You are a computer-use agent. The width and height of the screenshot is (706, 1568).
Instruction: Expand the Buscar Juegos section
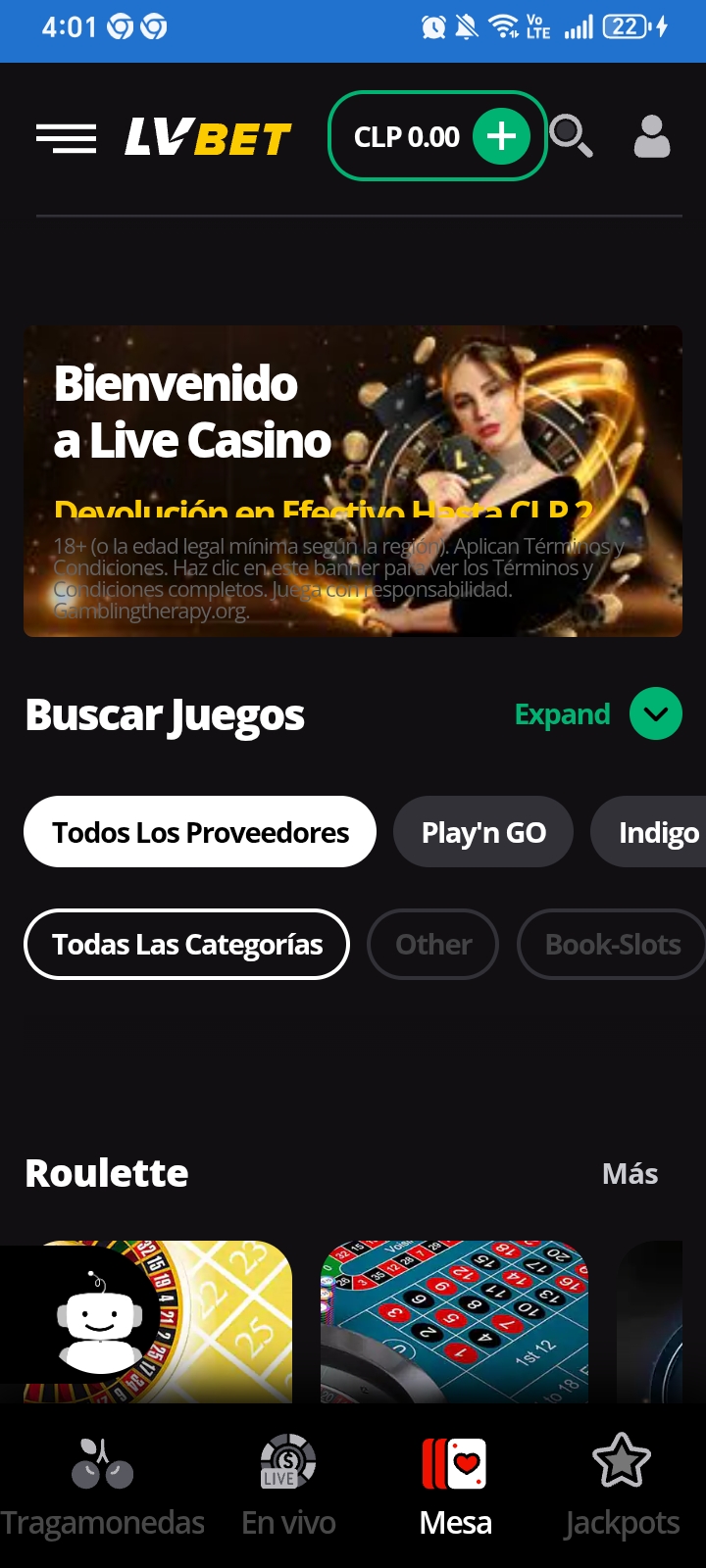click(x=655, y=714)
